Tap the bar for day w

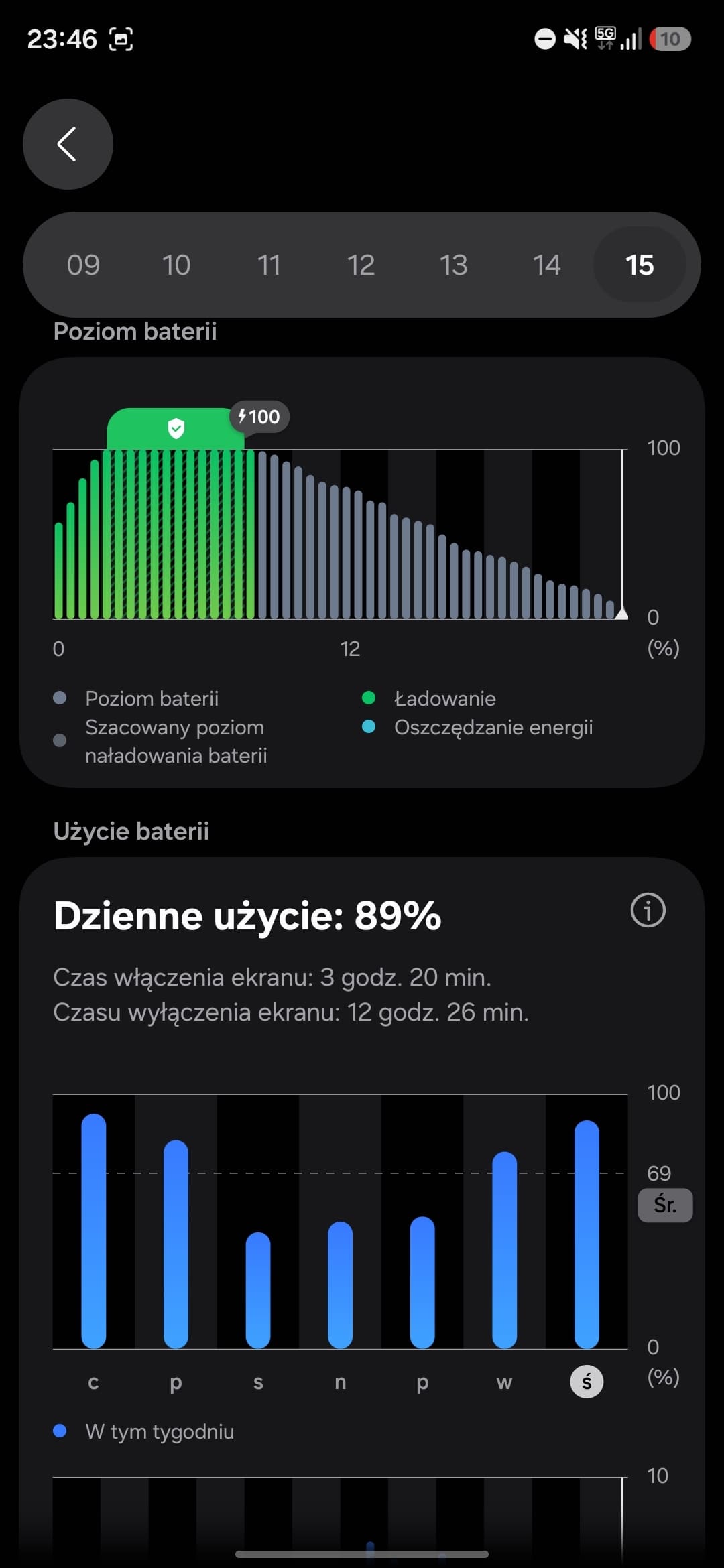click(504, 1250)
